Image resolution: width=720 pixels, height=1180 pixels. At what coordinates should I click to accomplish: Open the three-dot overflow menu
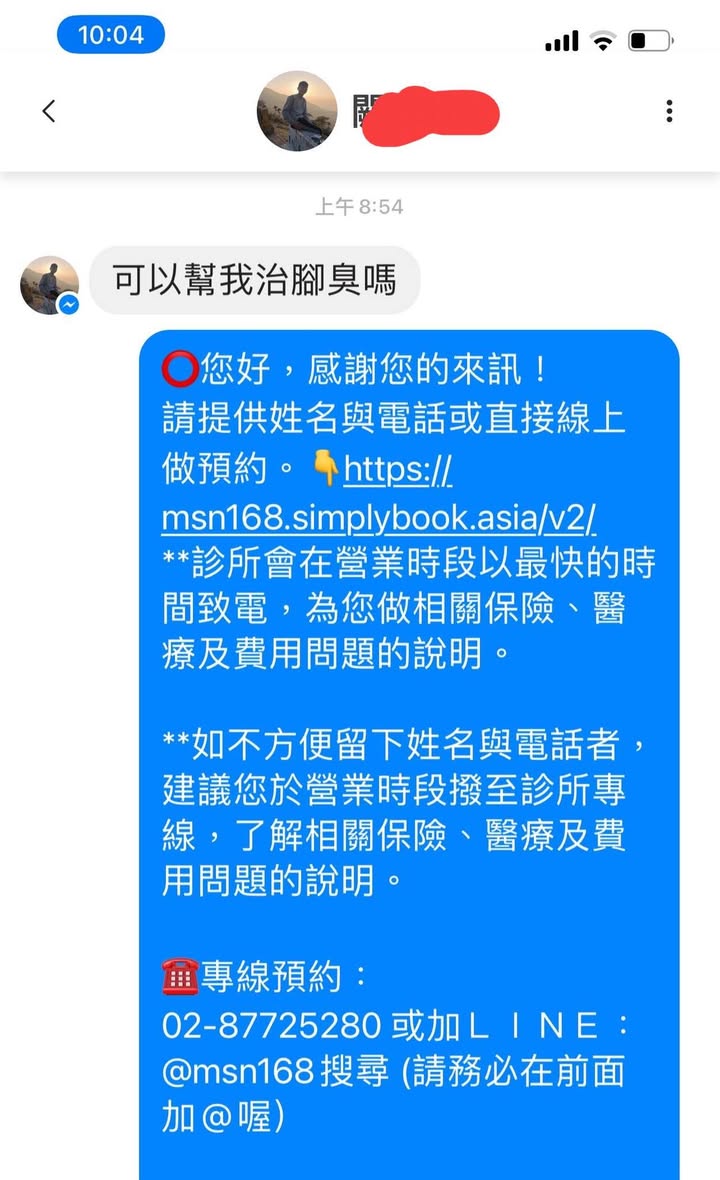pyautogui.click(x=669, y=111)
